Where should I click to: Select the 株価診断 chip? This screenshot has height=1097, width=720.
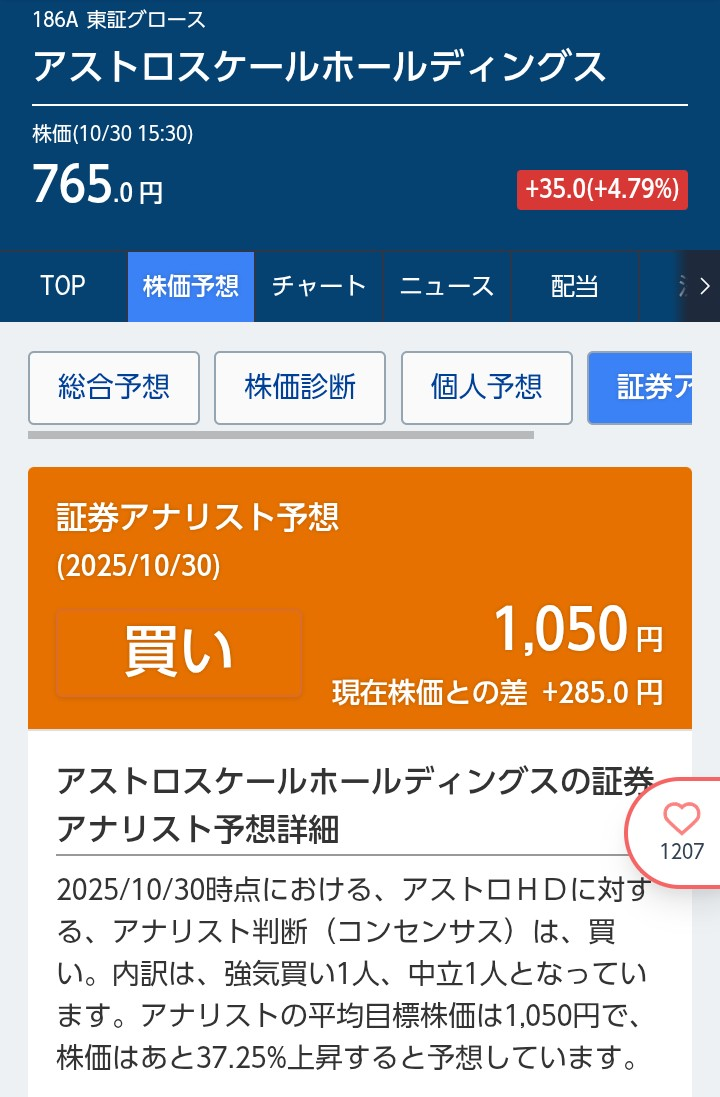(300, 387)
